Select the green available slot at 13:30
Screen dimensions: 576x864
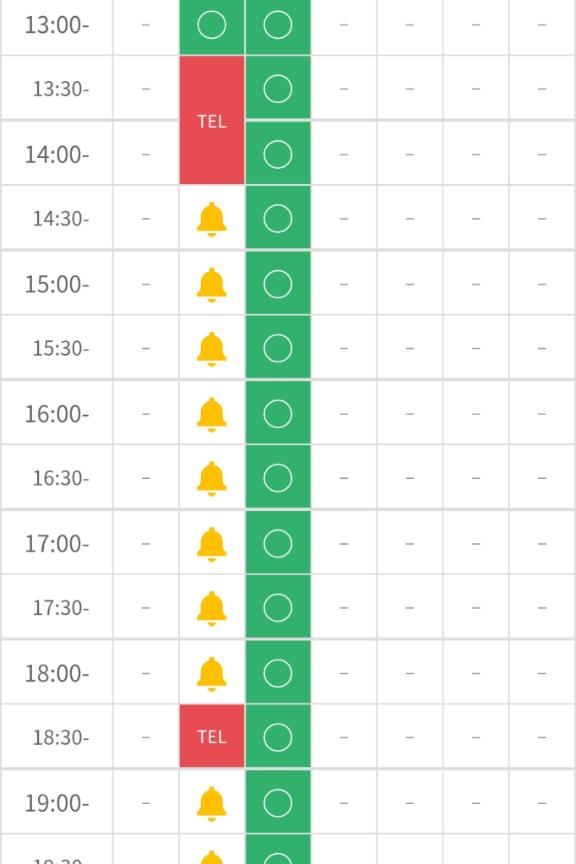[x=278, y=88]
